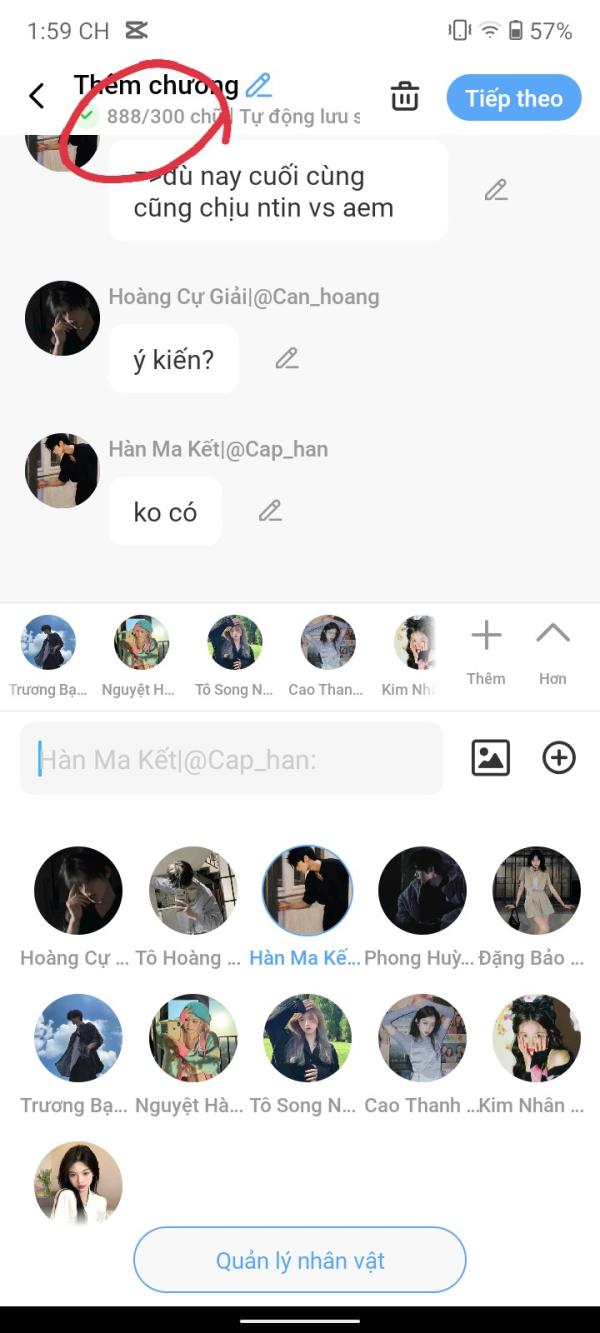The height and width of the screenshot is (1333, 600).
Task: Edit the message "ko có"
Action: 270,511
